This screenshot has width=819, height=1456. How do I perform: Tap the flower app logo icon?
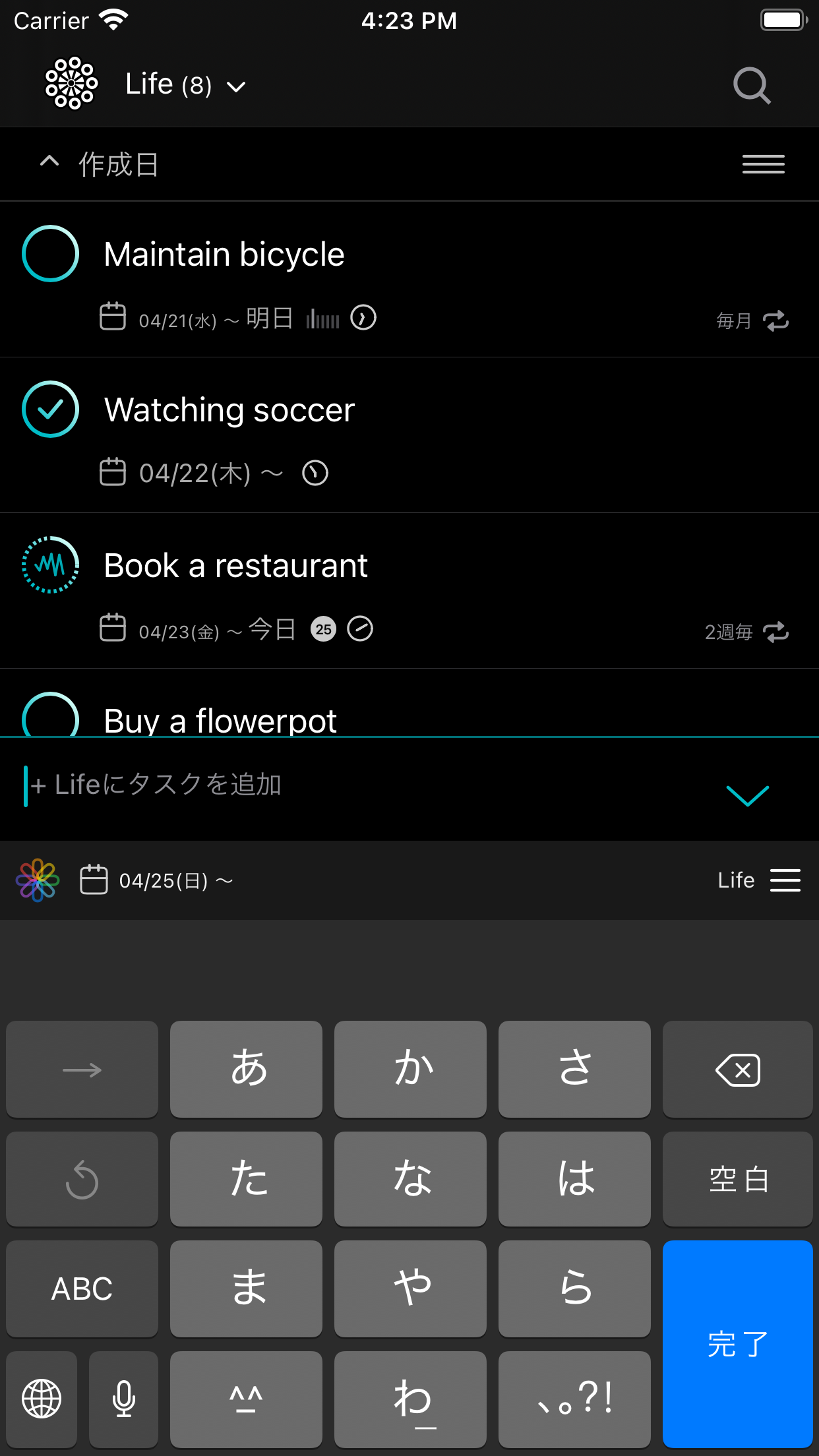click(71, 84)
